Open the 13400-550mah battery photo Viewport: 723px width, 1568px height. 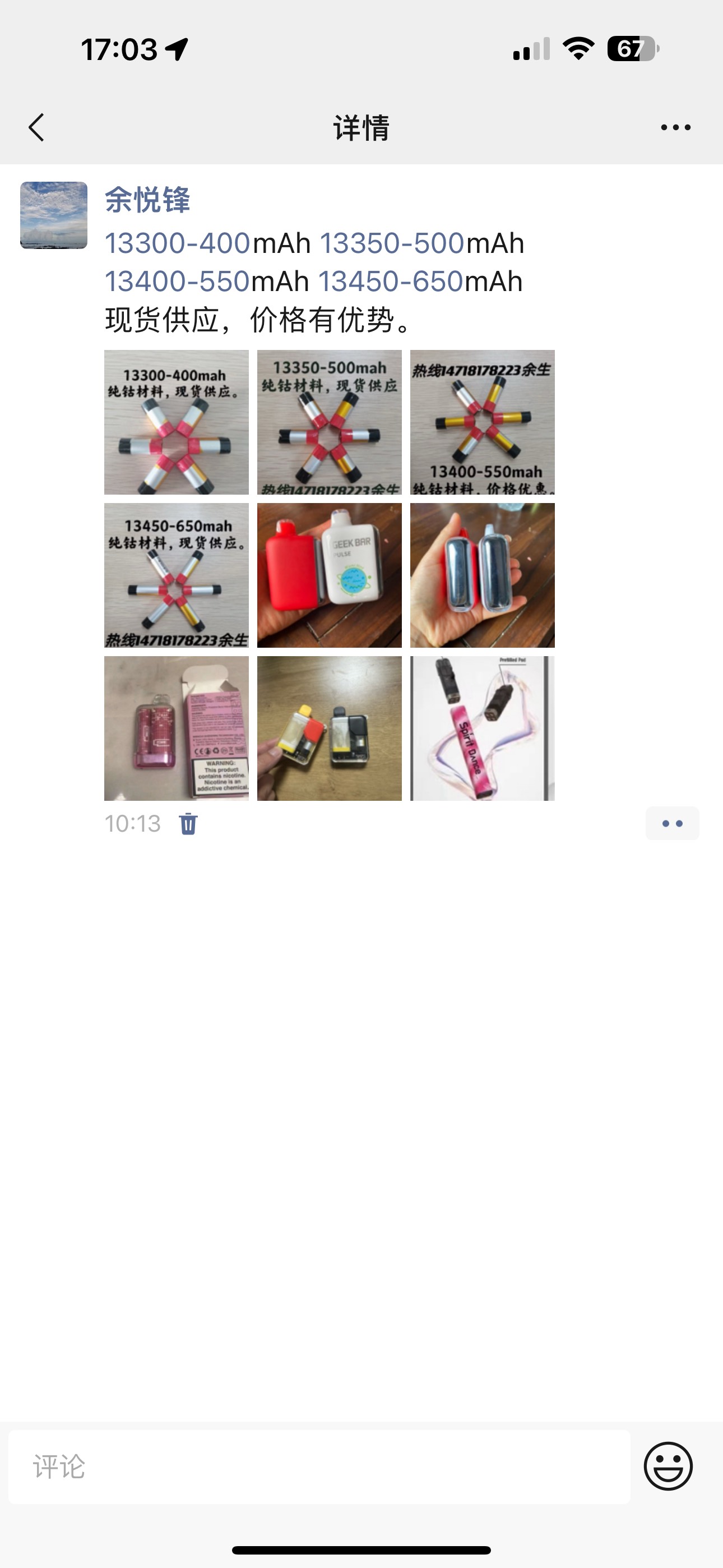pos(482,422)
